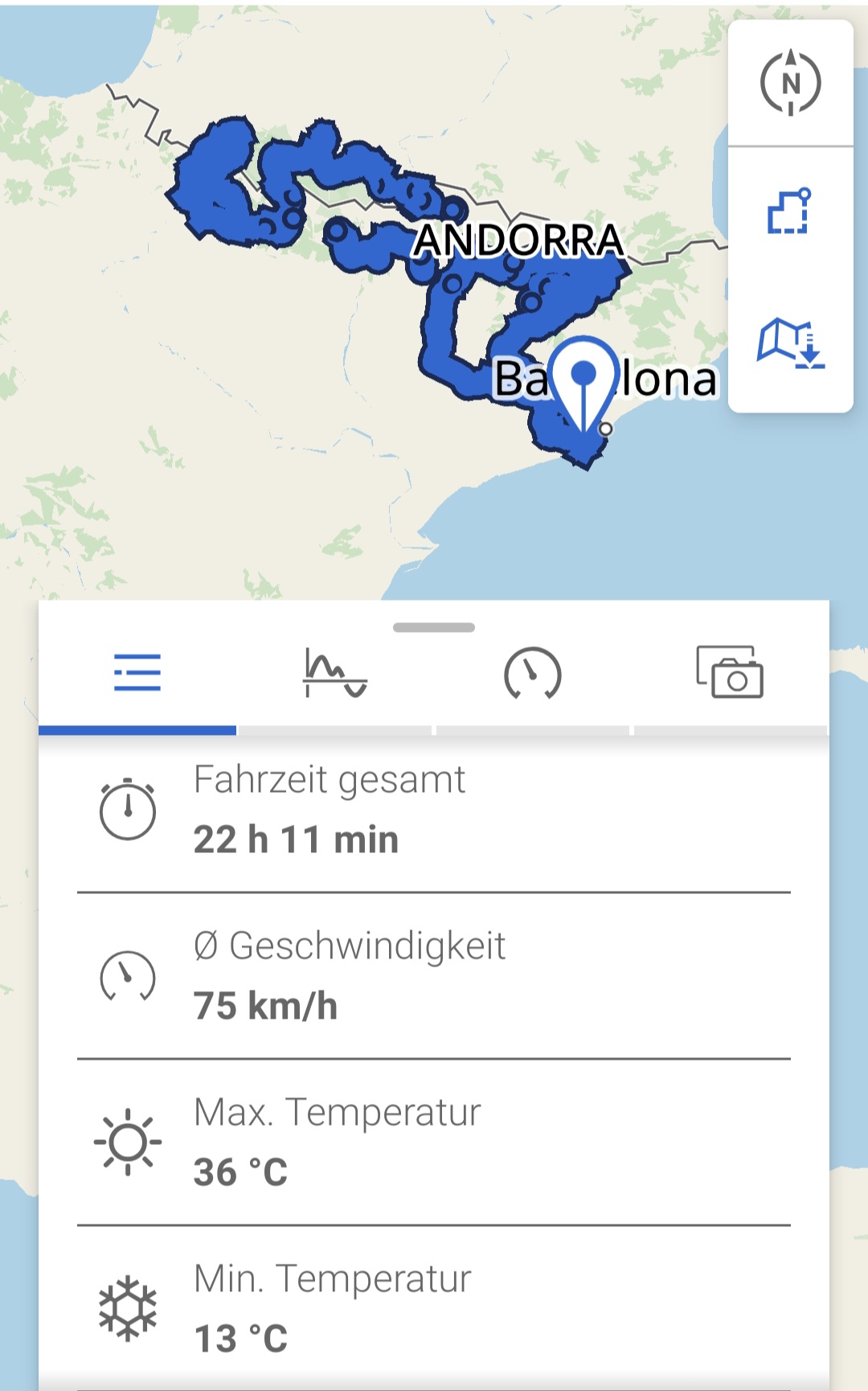Tap the north compass orientation button

791,83
